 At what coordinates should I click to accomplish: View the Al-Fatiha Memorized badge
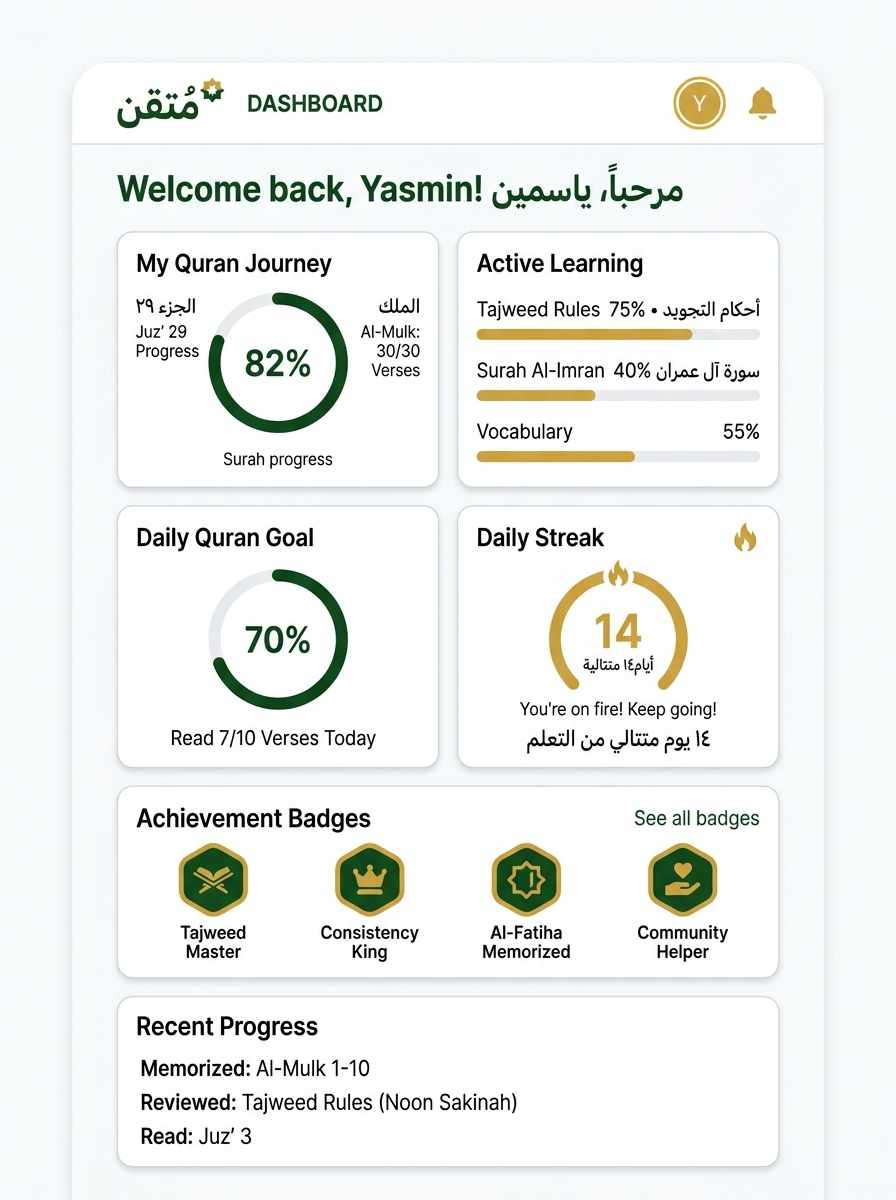coord(526,902)
